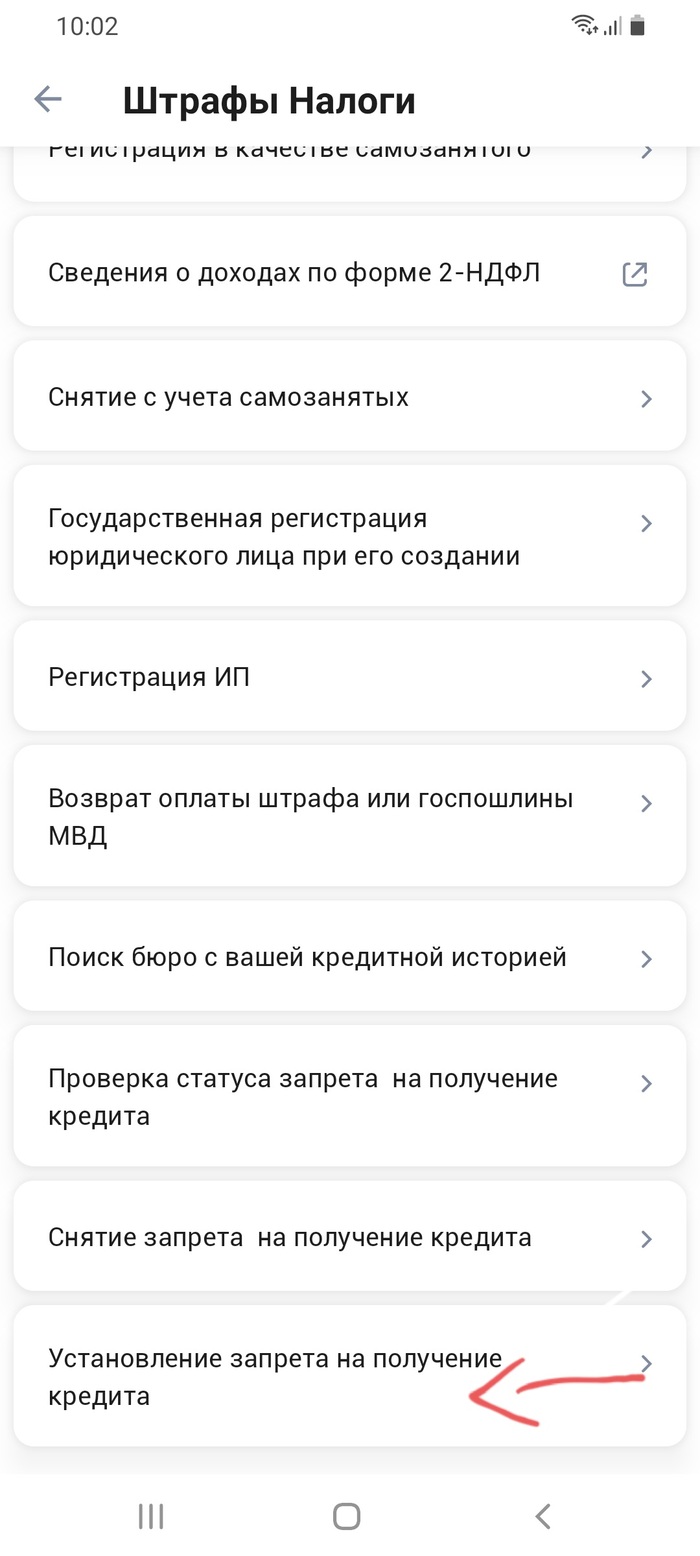Viewport: 700px width, 1556px height.
Task: Tap the system home button
Action: click(x=346, y=1516)
